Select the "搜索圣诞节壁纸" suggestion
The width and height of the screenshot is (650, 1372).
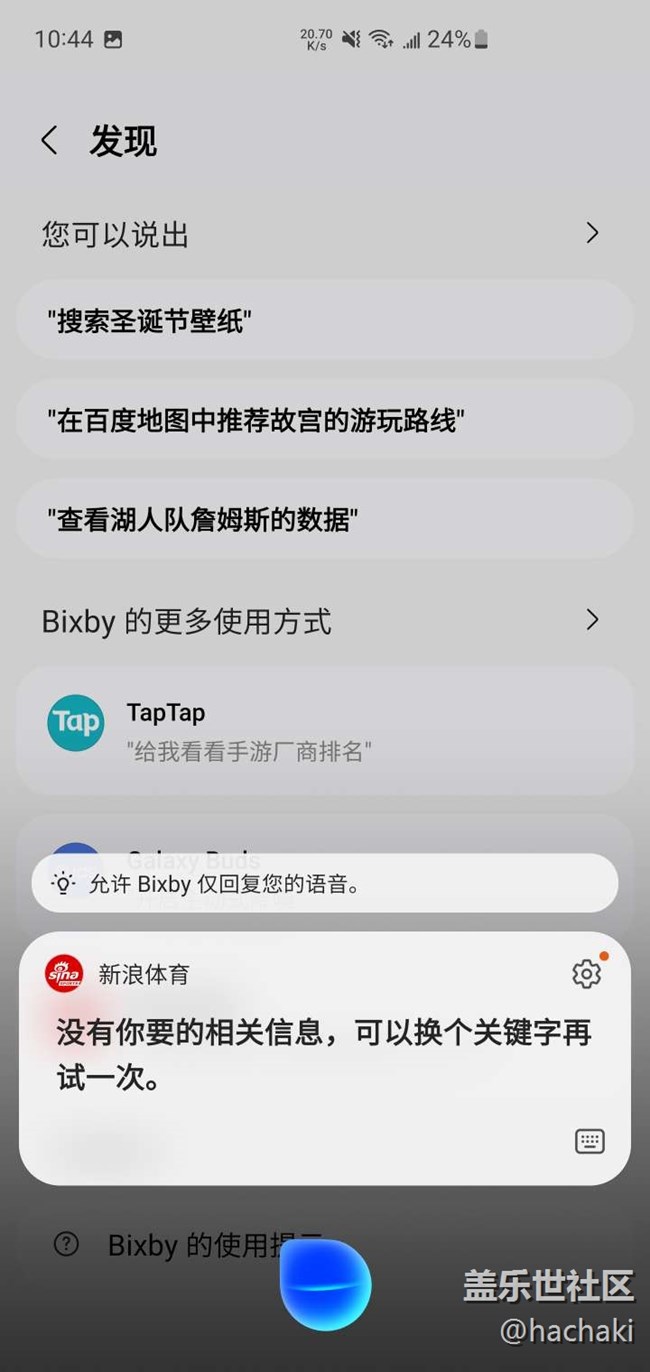click(324, 321)
